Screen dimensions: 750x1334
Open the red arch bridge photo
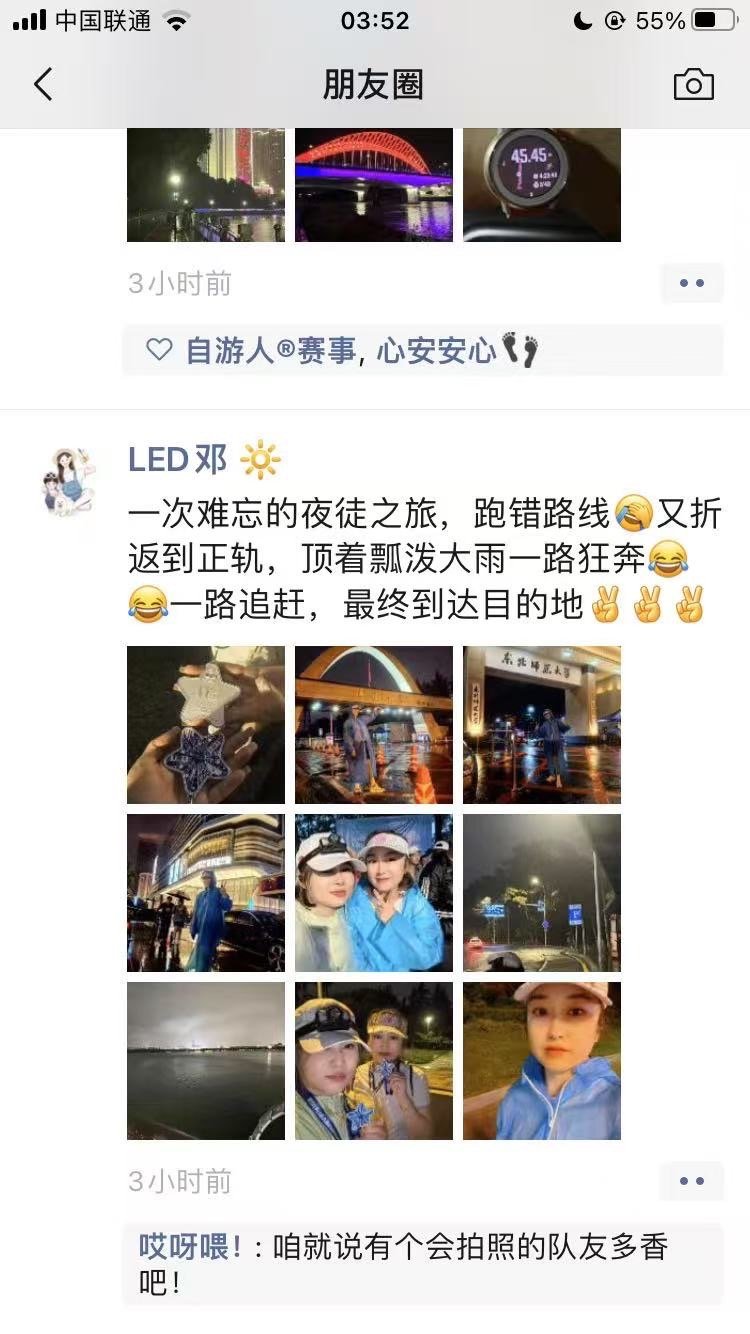click(374, 185)
